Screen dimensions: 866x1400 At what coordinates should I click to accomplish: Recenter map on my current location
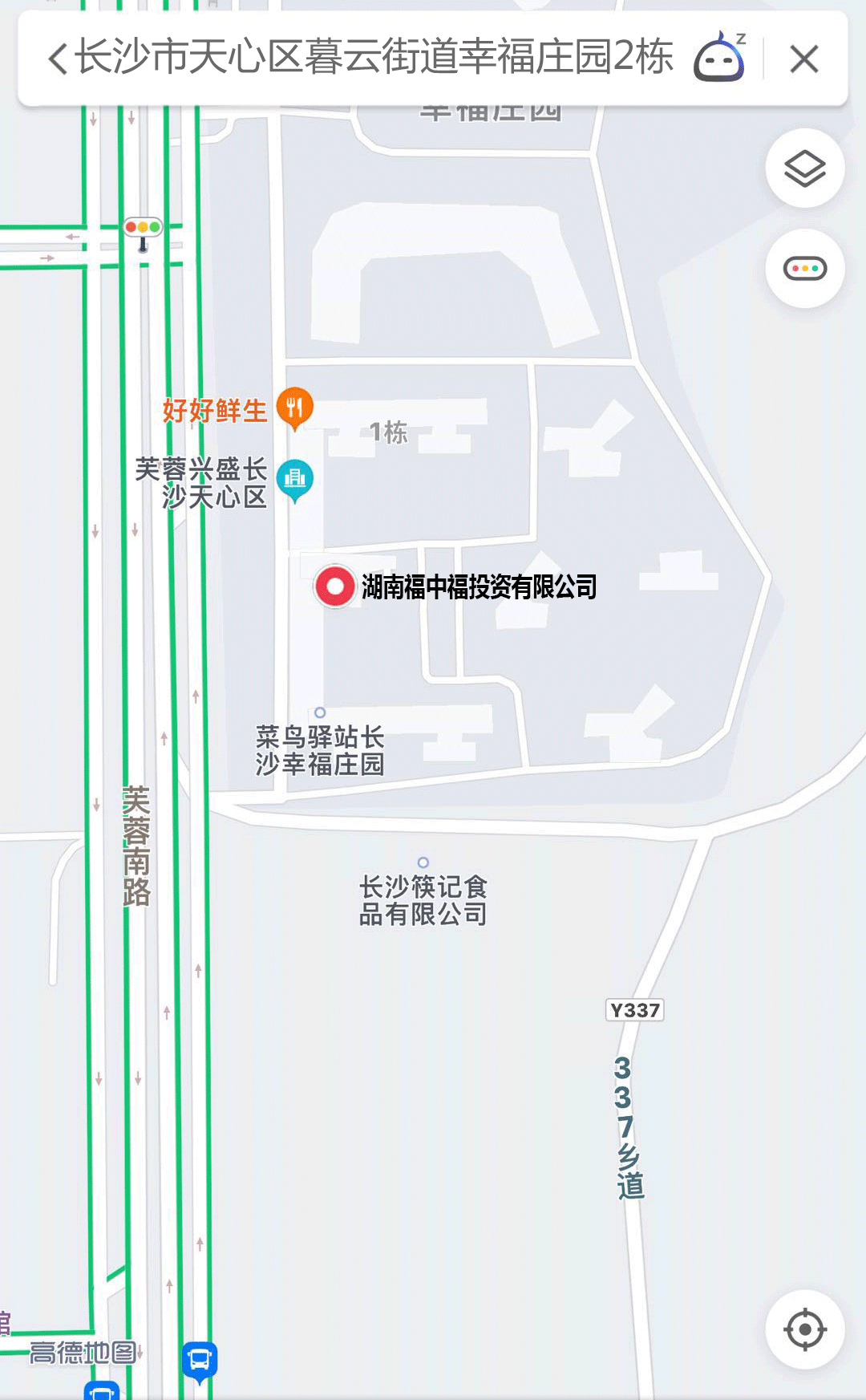[804, 1329]
